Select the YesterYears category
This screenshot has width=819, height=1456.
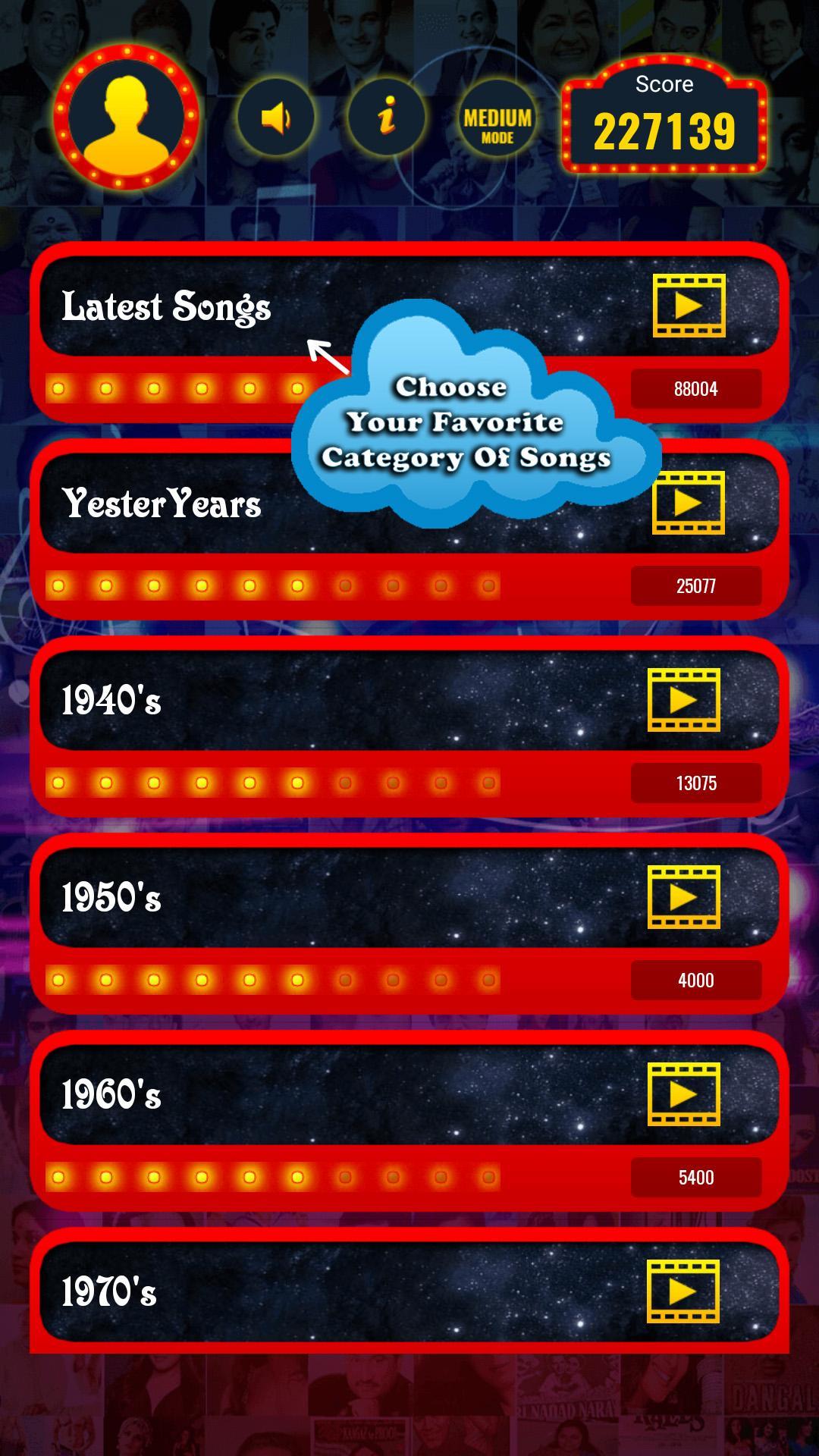pyautogui.click(x=162, y=504)
